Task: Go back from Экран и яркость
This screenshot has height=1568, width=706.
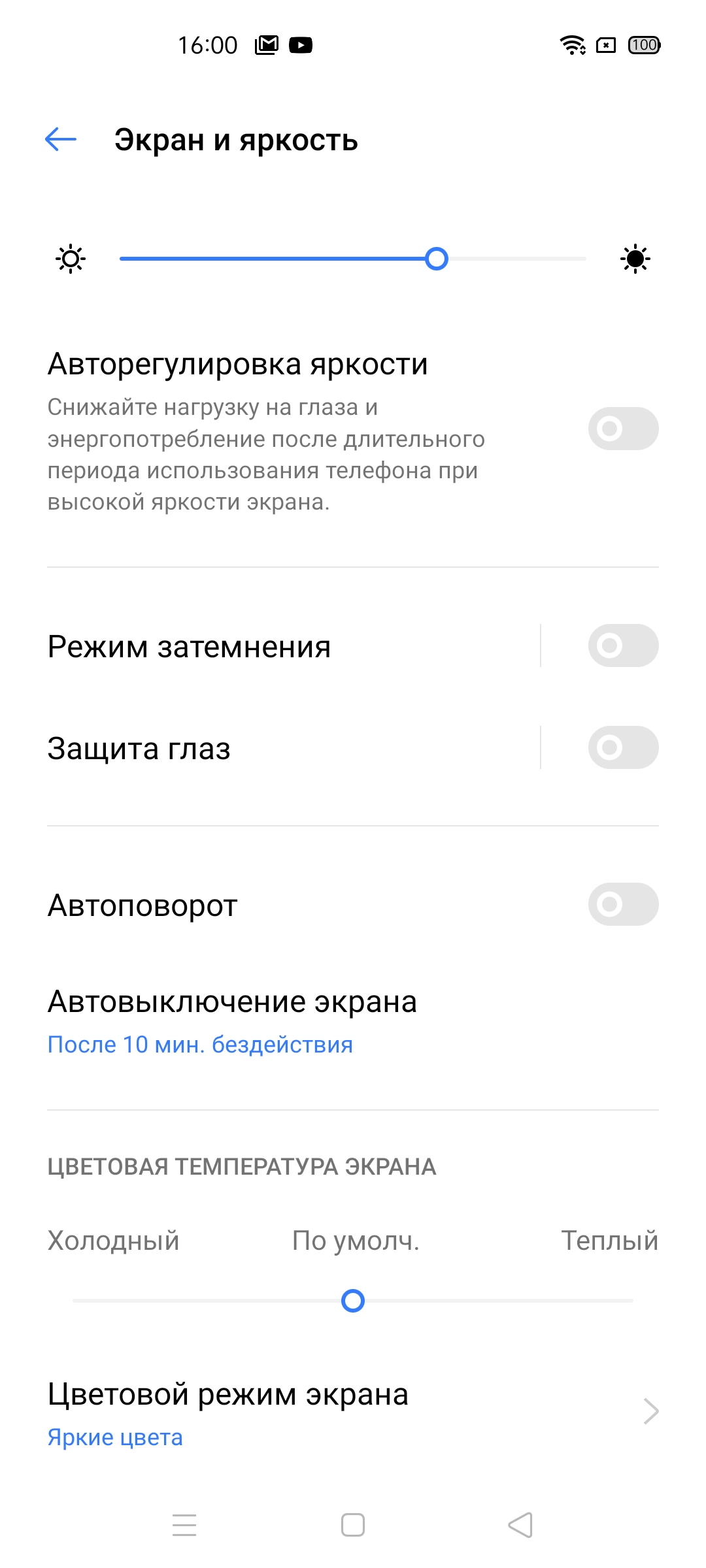Action: tap(61, 139)
